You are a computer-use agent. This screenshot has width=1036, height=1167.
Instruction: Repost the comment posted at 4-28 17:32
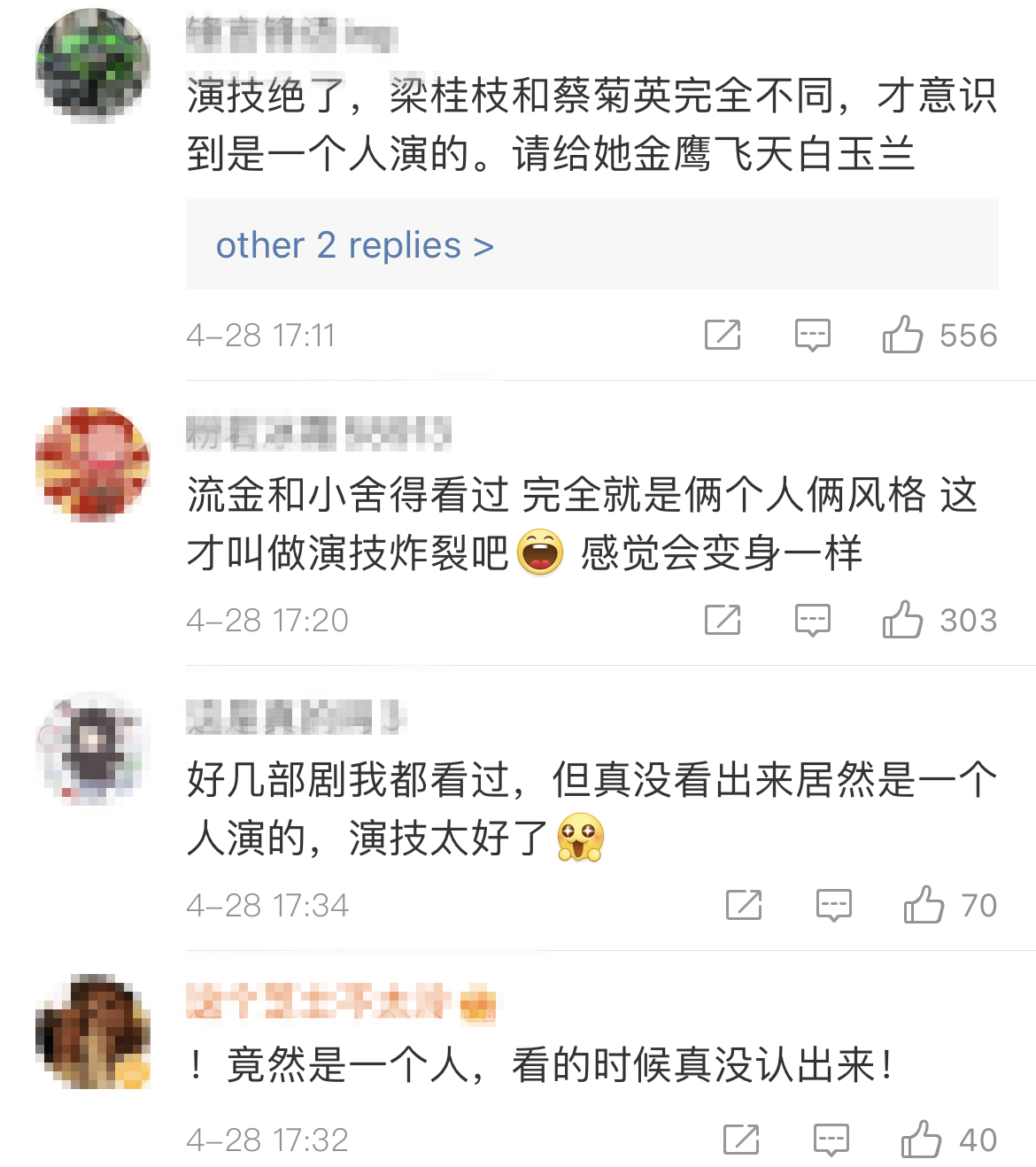(x=741, y=1140)
